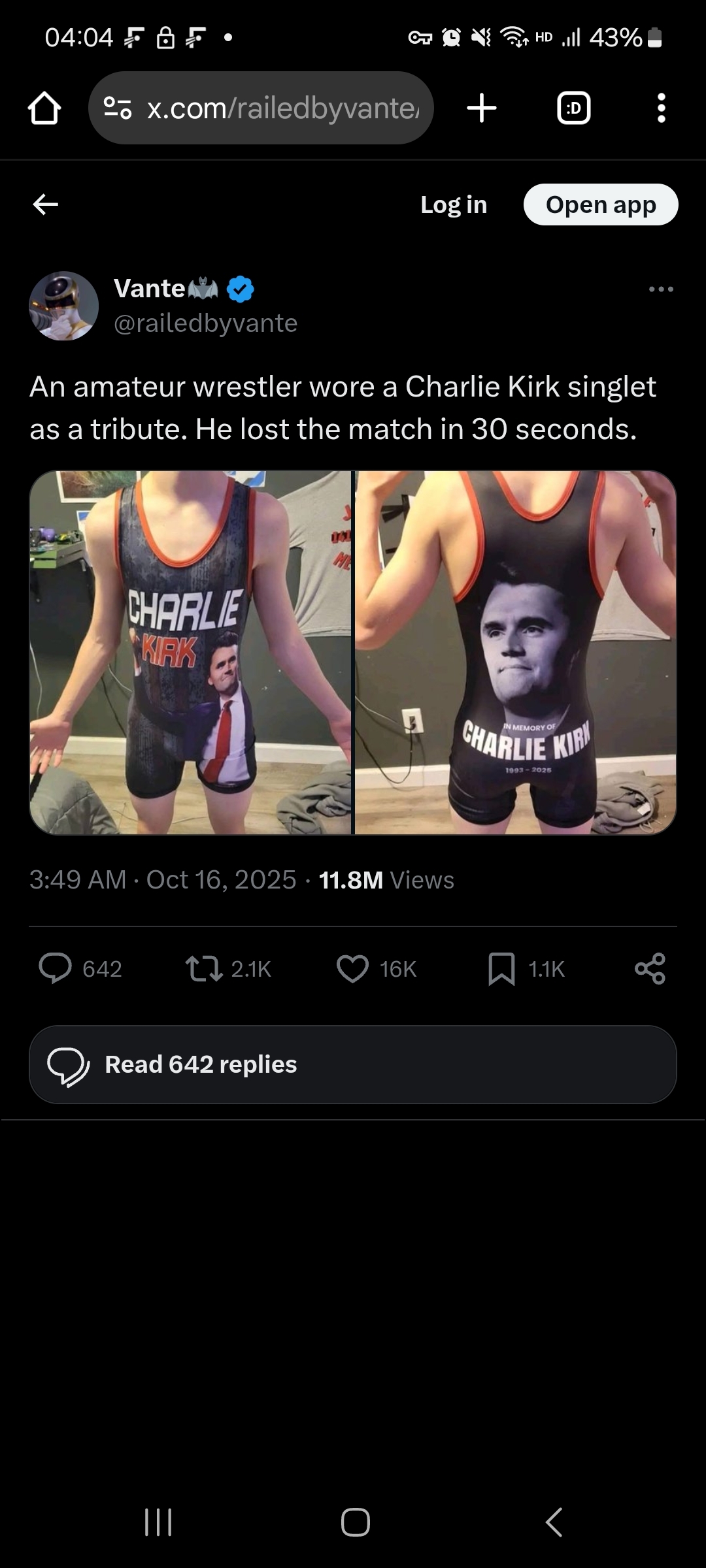Open a new browser tab
The height and width of the screenshot is (1568, 706).
click(x=482, y=108)
